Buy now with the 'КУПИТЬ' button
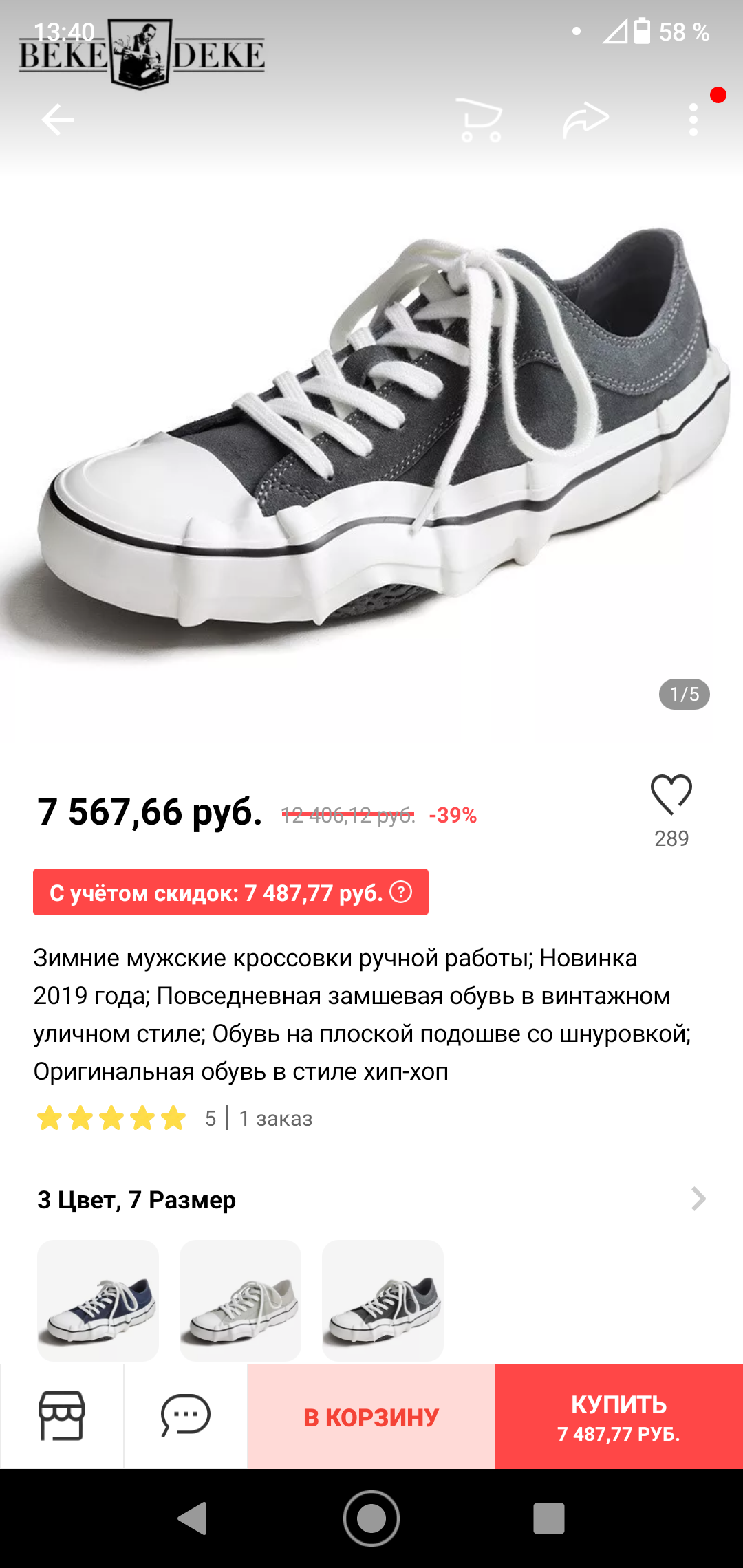The width and height of the screenshot is (743, 1568). tap(619, 1417)
